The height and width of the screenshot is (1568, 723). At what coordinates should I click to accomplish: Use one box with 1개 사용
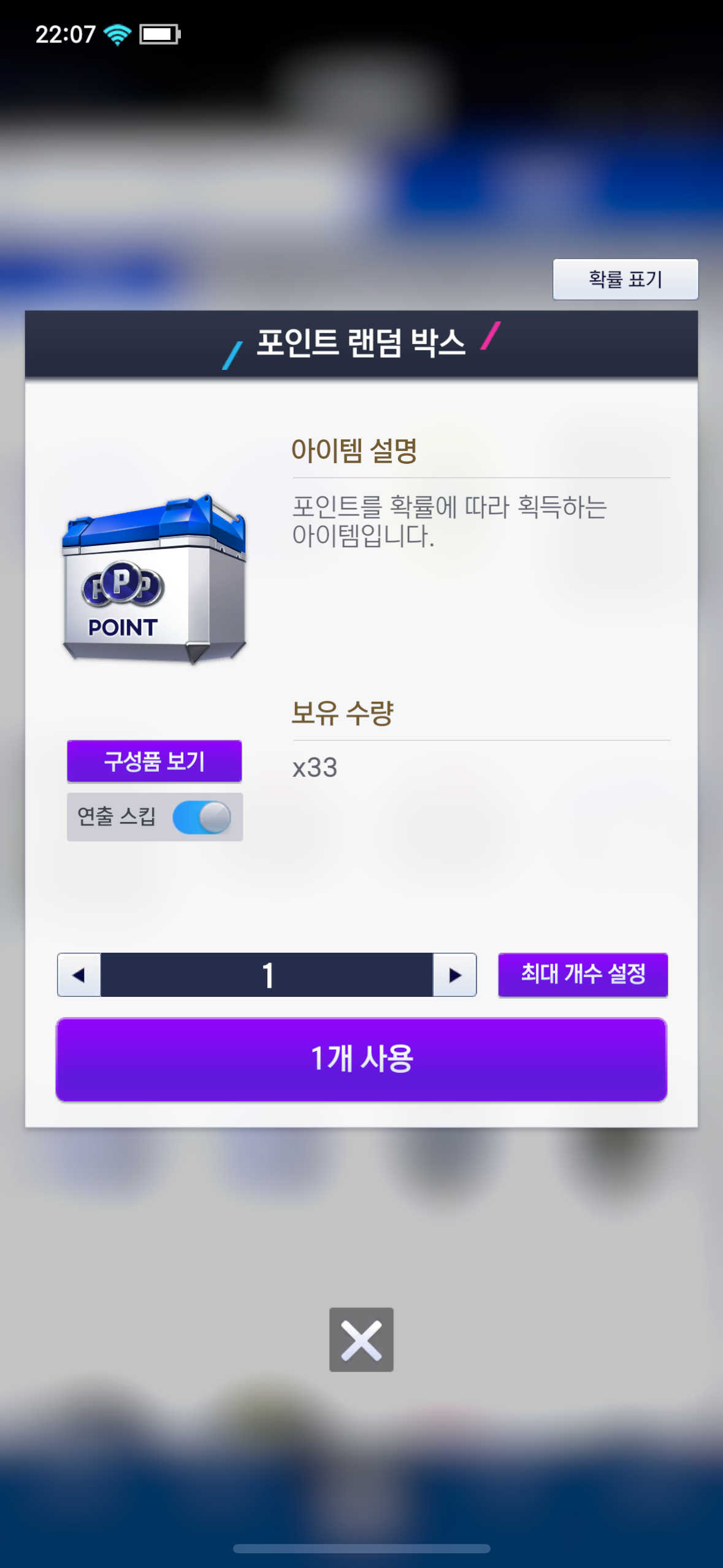[x=361, y=1059]
